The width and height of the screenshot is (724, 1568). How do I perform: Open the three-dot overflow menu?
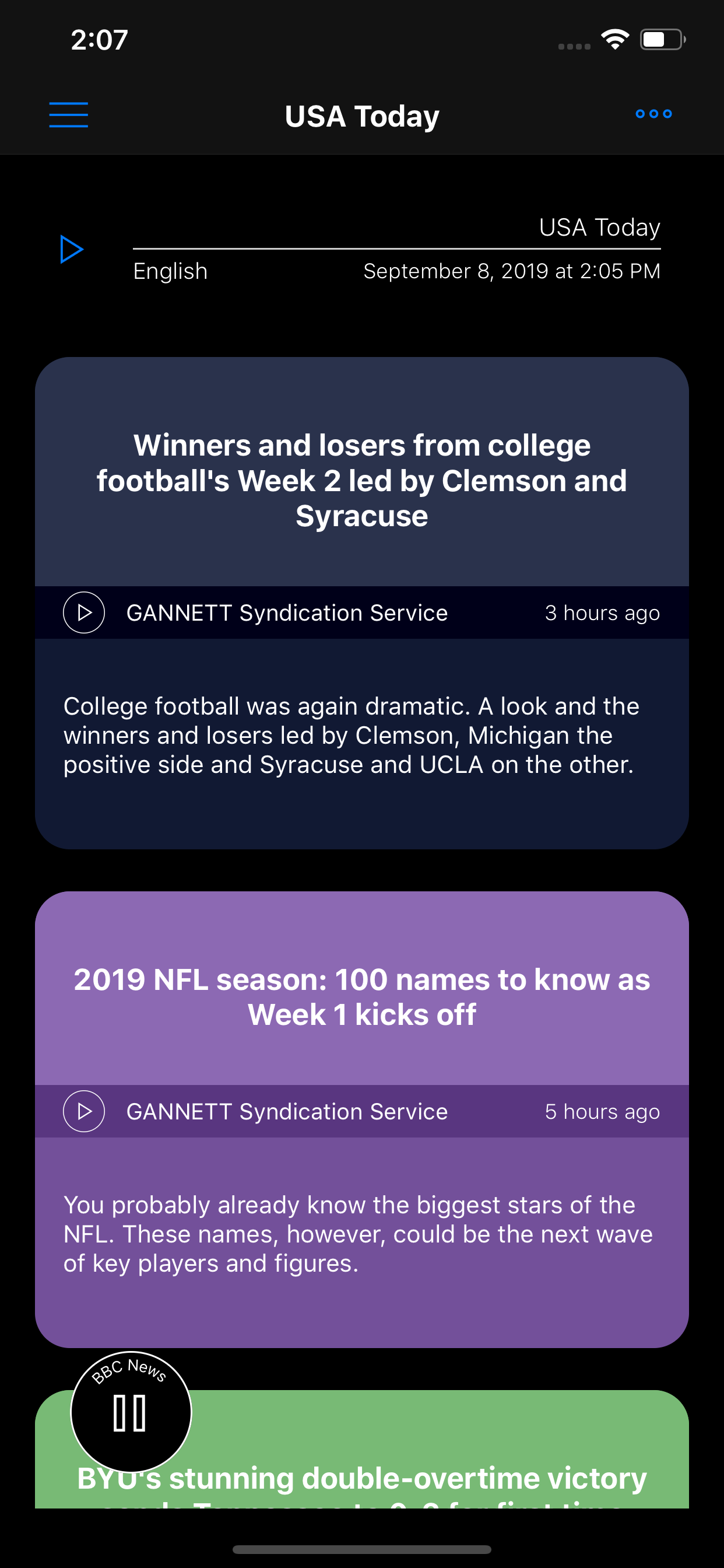653,114
